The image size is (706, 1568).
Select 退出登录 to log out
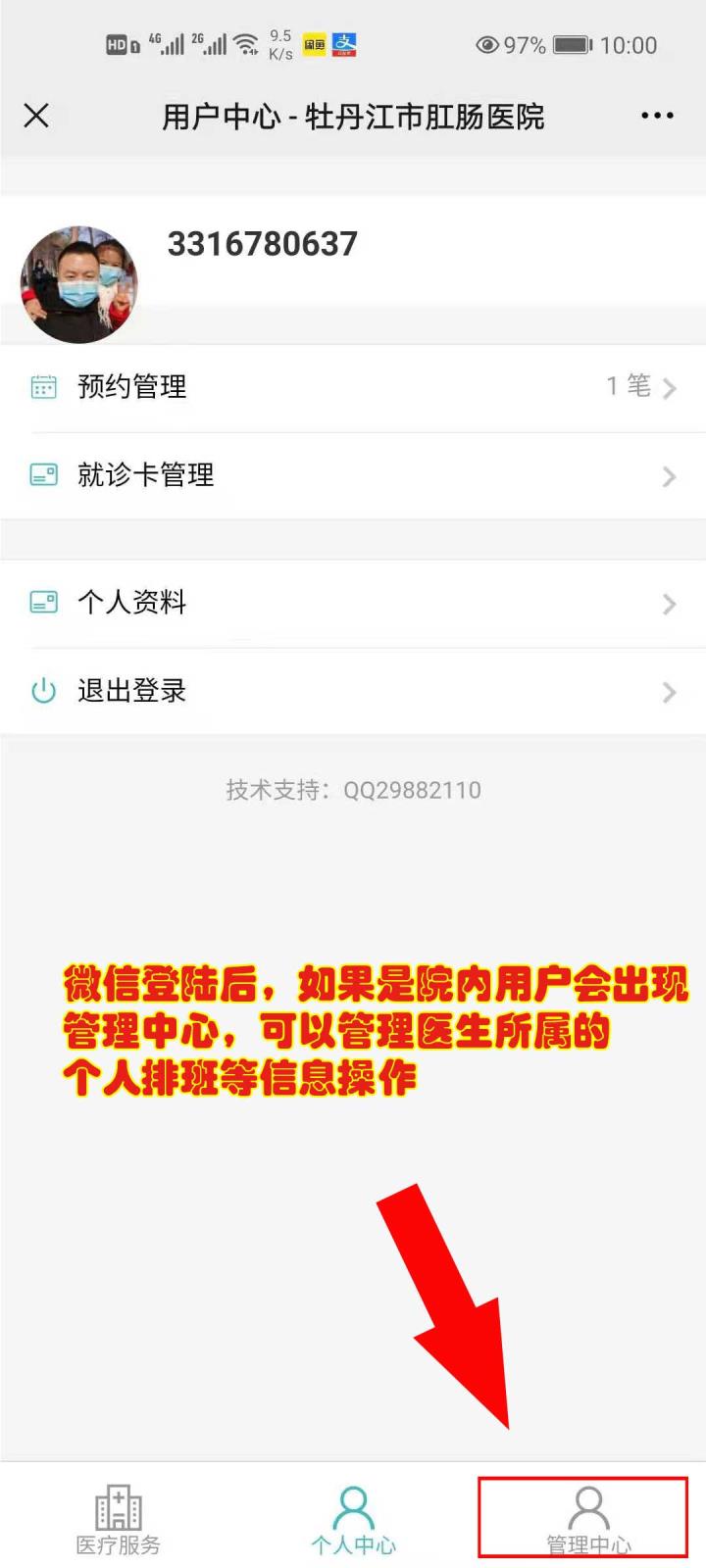click(353, 691)
